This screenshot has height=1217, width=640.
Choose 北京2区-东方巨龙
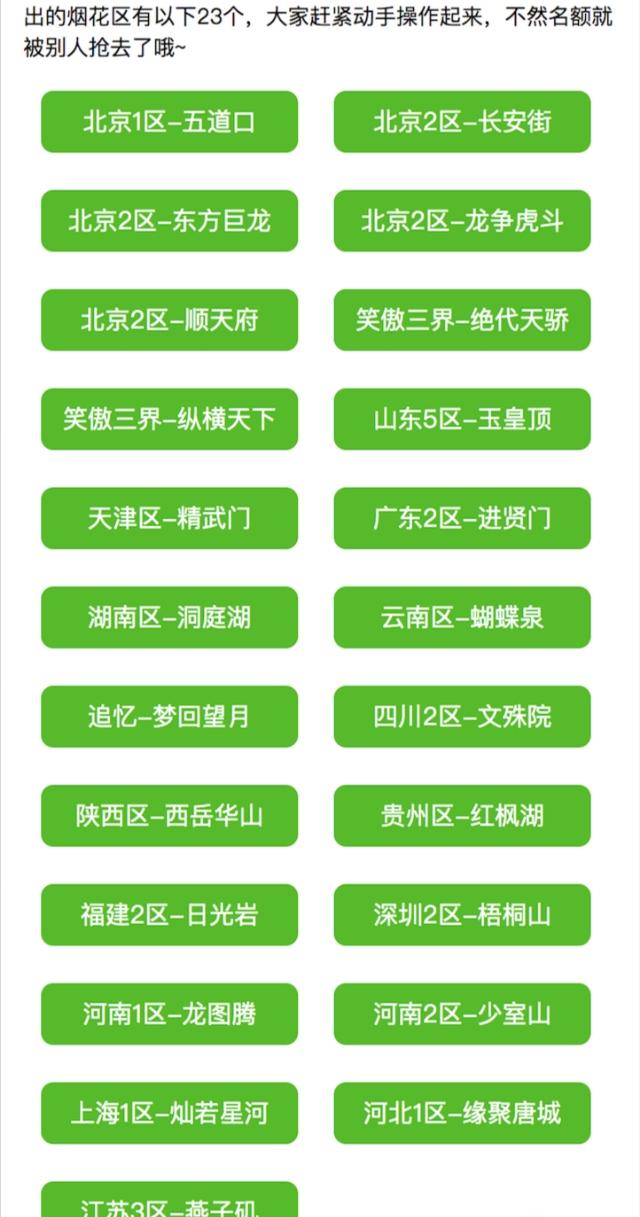(x=169, y=221)
